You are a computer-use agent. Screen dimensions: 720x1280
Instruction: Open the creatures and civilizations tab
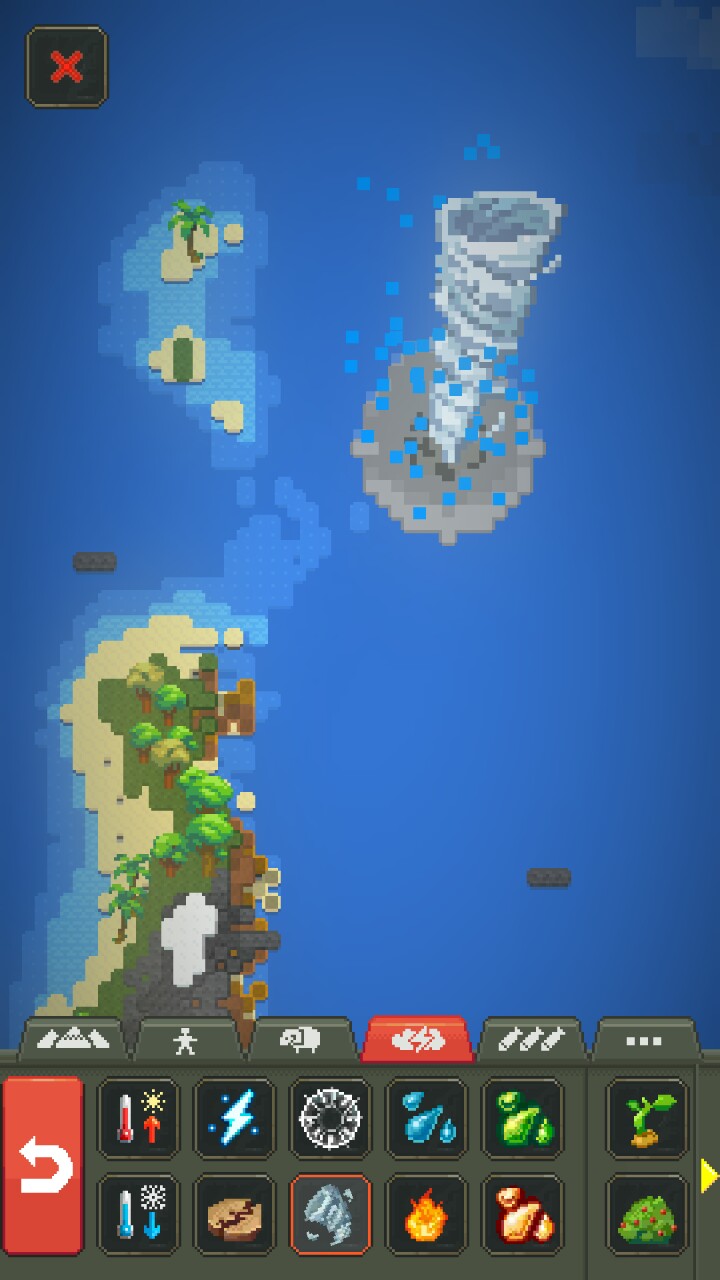[186, 1041]
